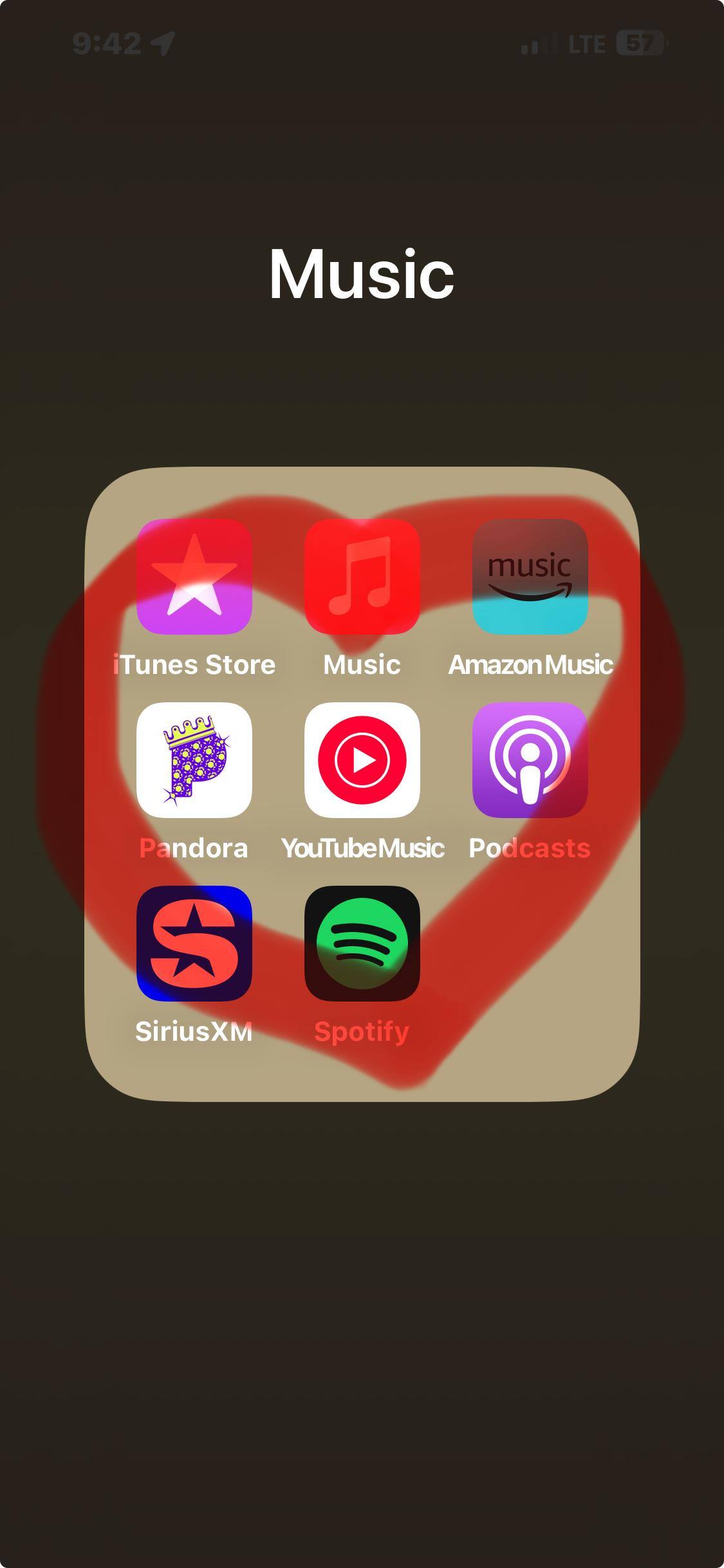The height and width of the screenshot is (1568, 724).
Task: Launch the Apple Music app
Action: pyautogui.click(x=362, y=577)
